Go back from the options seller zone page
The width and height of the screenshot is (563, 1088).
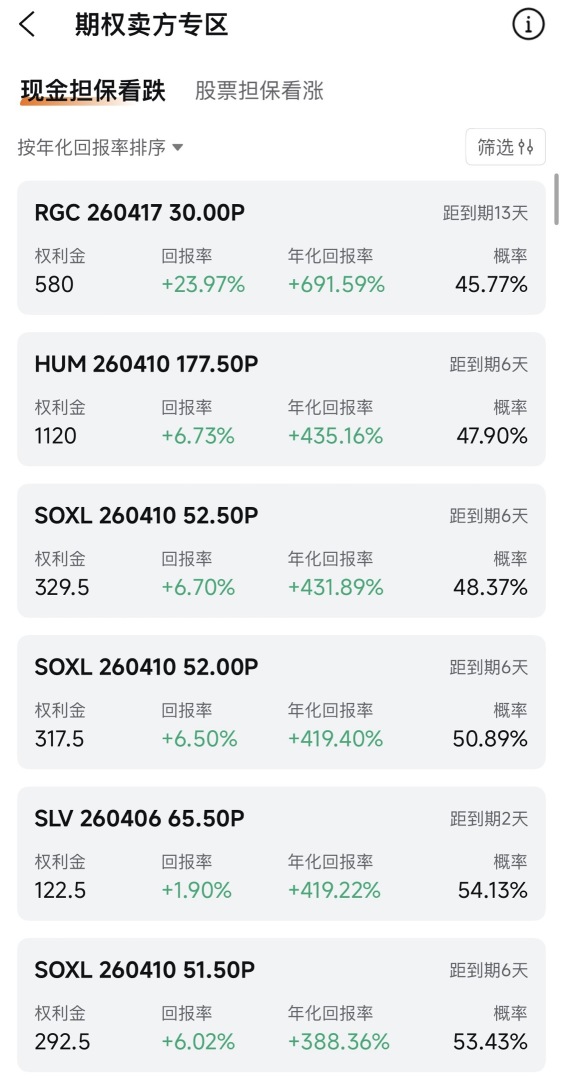pyautogui.click(x=27, y=25)
